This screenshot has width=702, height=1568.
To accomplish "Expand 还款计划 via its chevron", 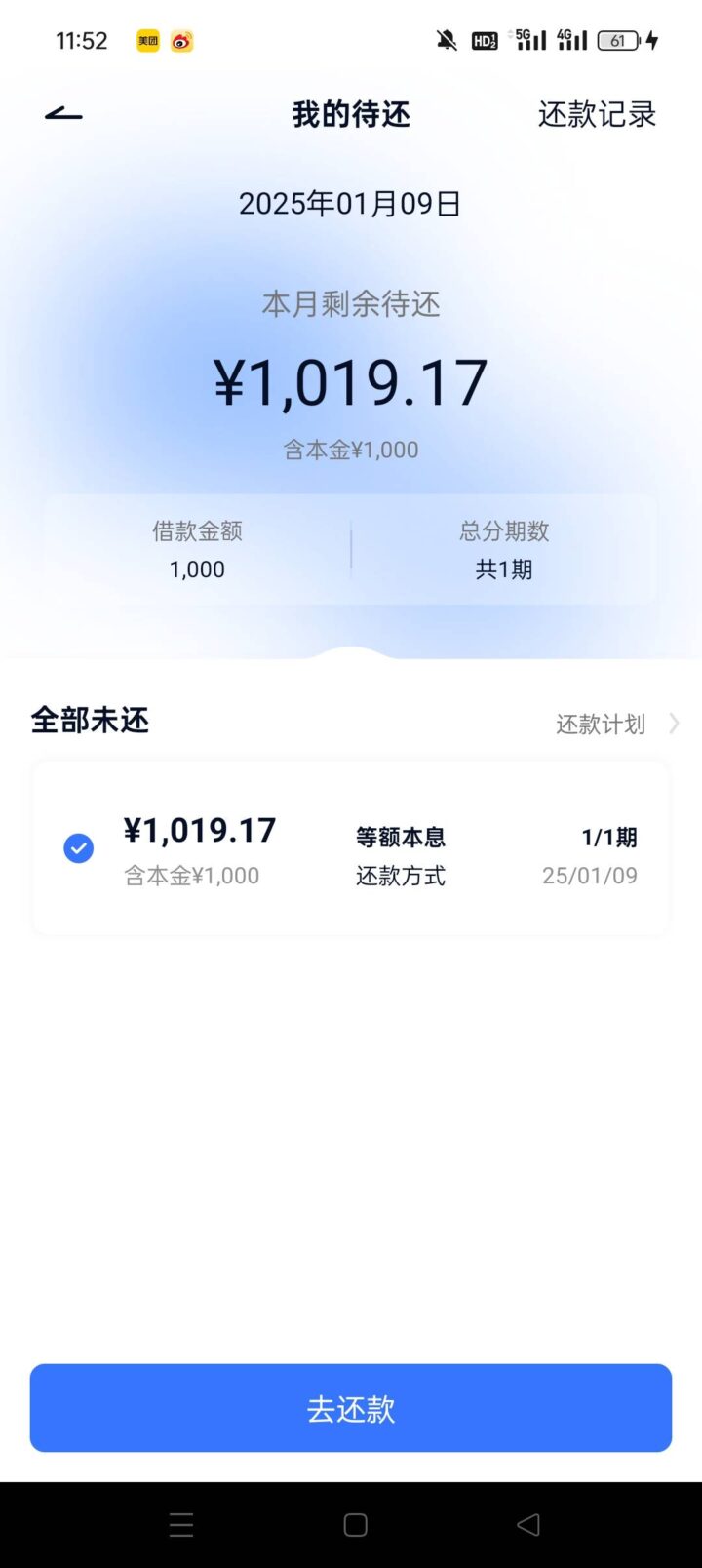I will [x=674, y=724].
